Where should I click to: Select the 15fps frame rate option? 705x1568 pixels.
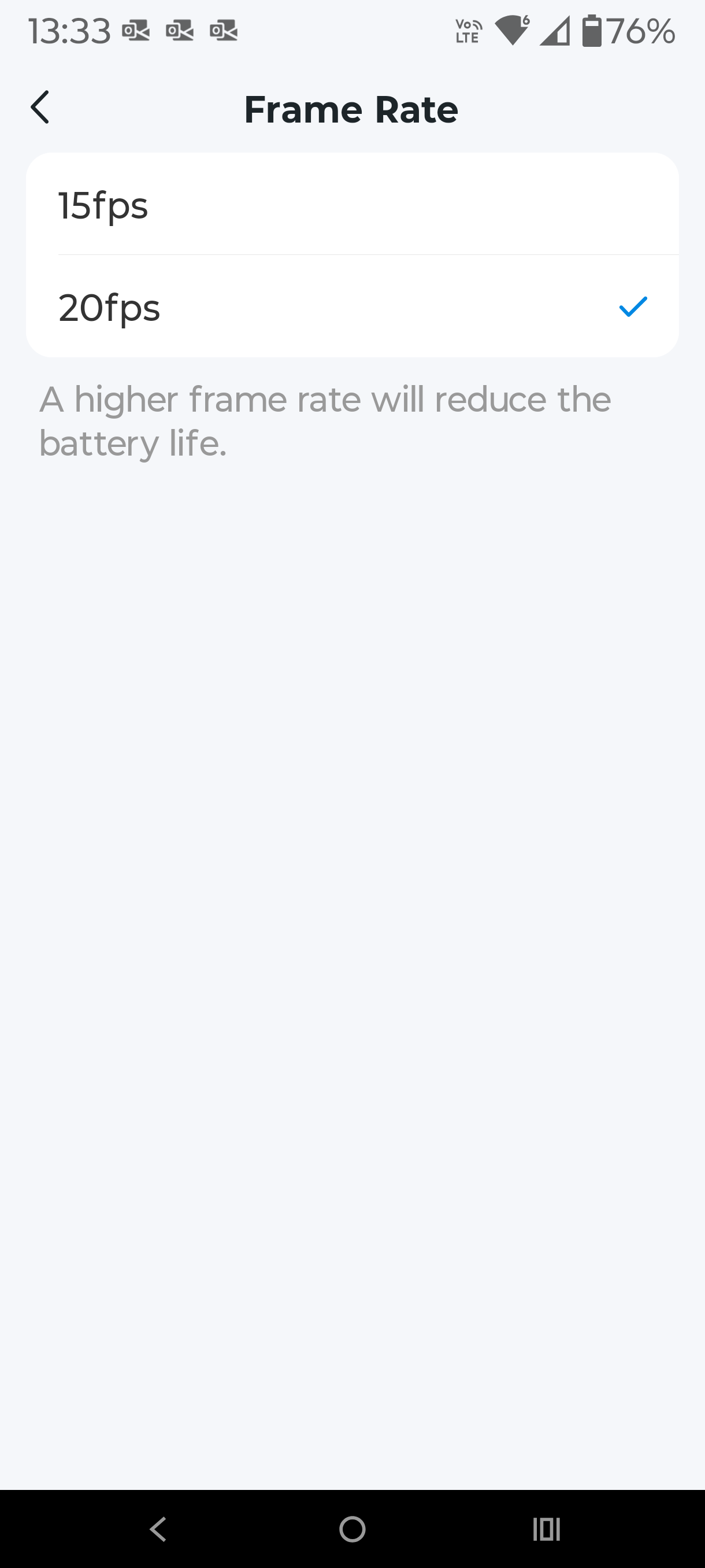pos(351,205)
